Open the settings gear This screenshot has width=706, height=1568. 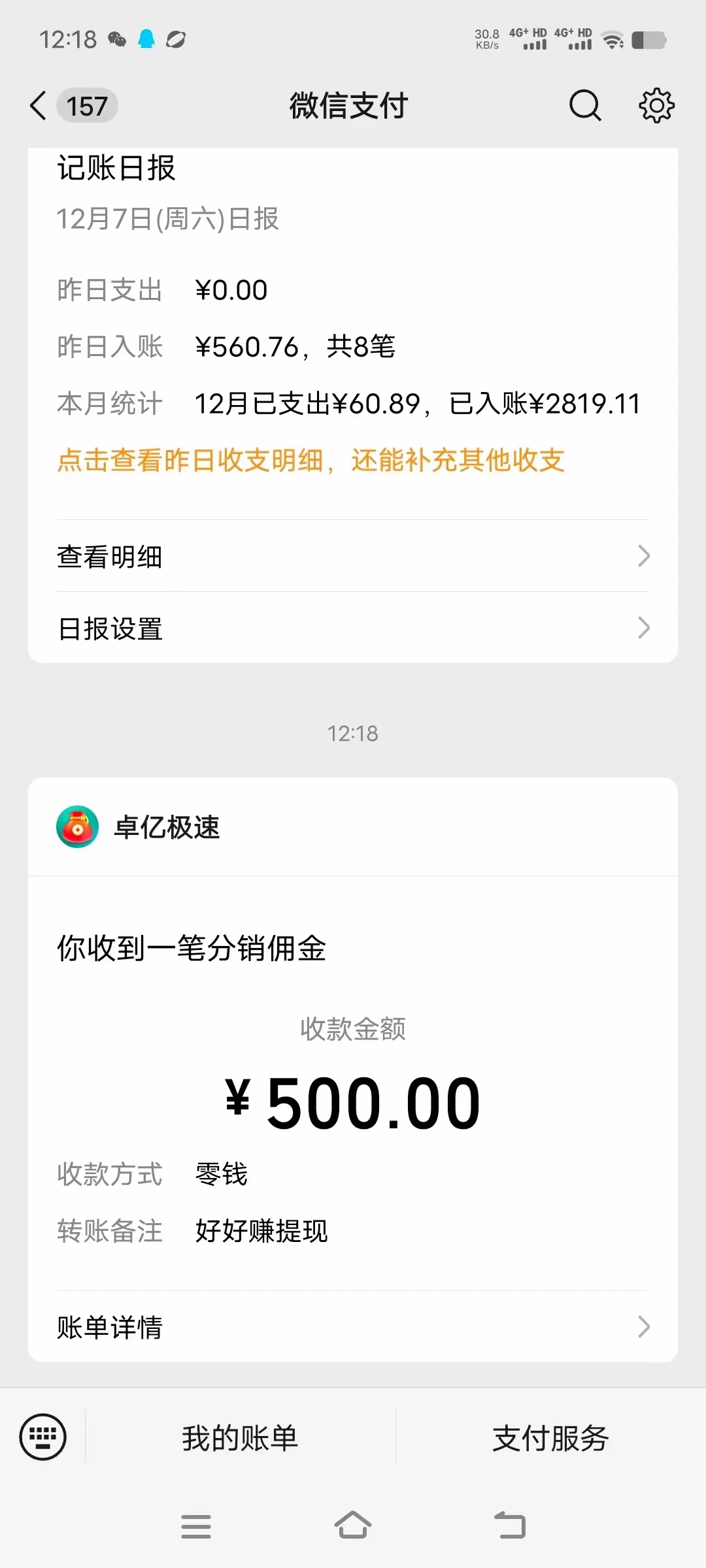tap(656, 106)
